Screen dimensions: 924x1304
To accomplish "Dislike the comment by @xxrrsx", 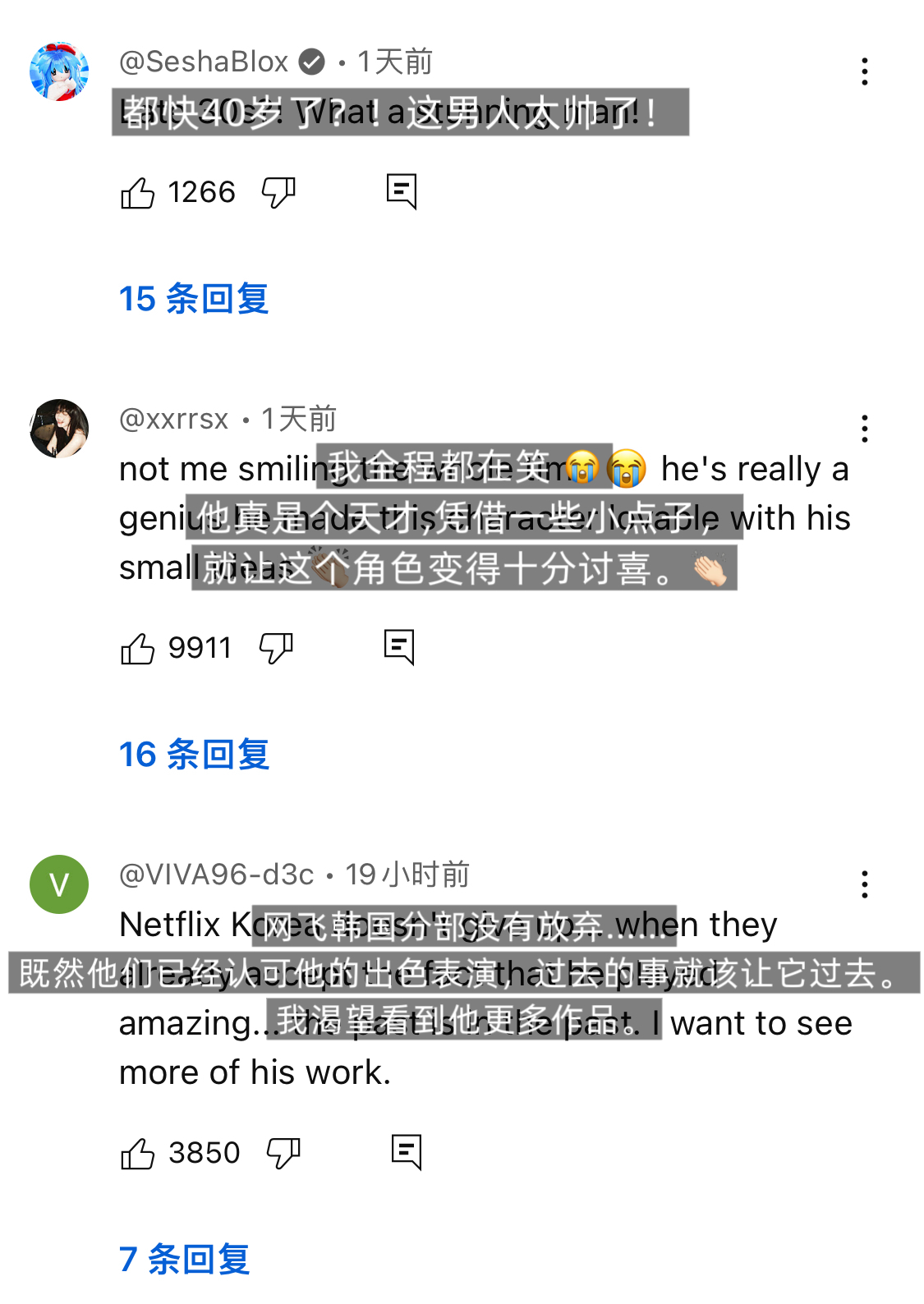I will pyautogui.click(x=276, y=649).
